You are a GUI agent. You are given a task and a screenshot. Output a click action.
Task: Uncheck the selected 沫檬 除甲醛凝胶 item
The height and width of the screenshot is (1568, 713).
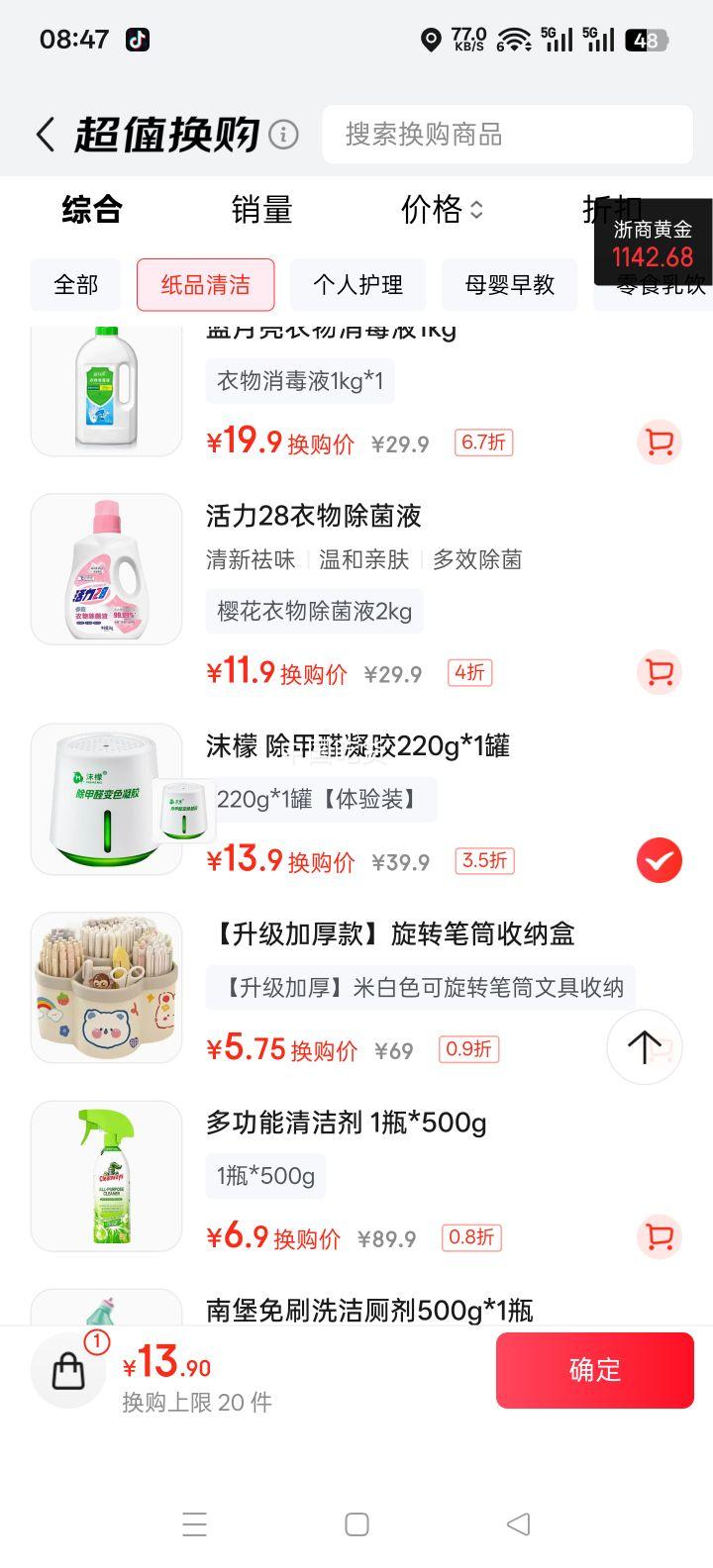click(659, 860)
